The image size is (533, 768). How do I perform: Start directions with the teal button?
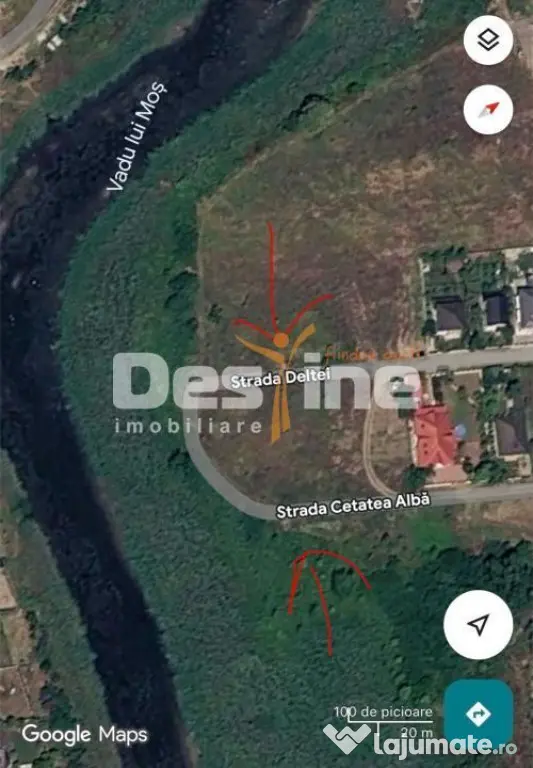click(478, 713)
